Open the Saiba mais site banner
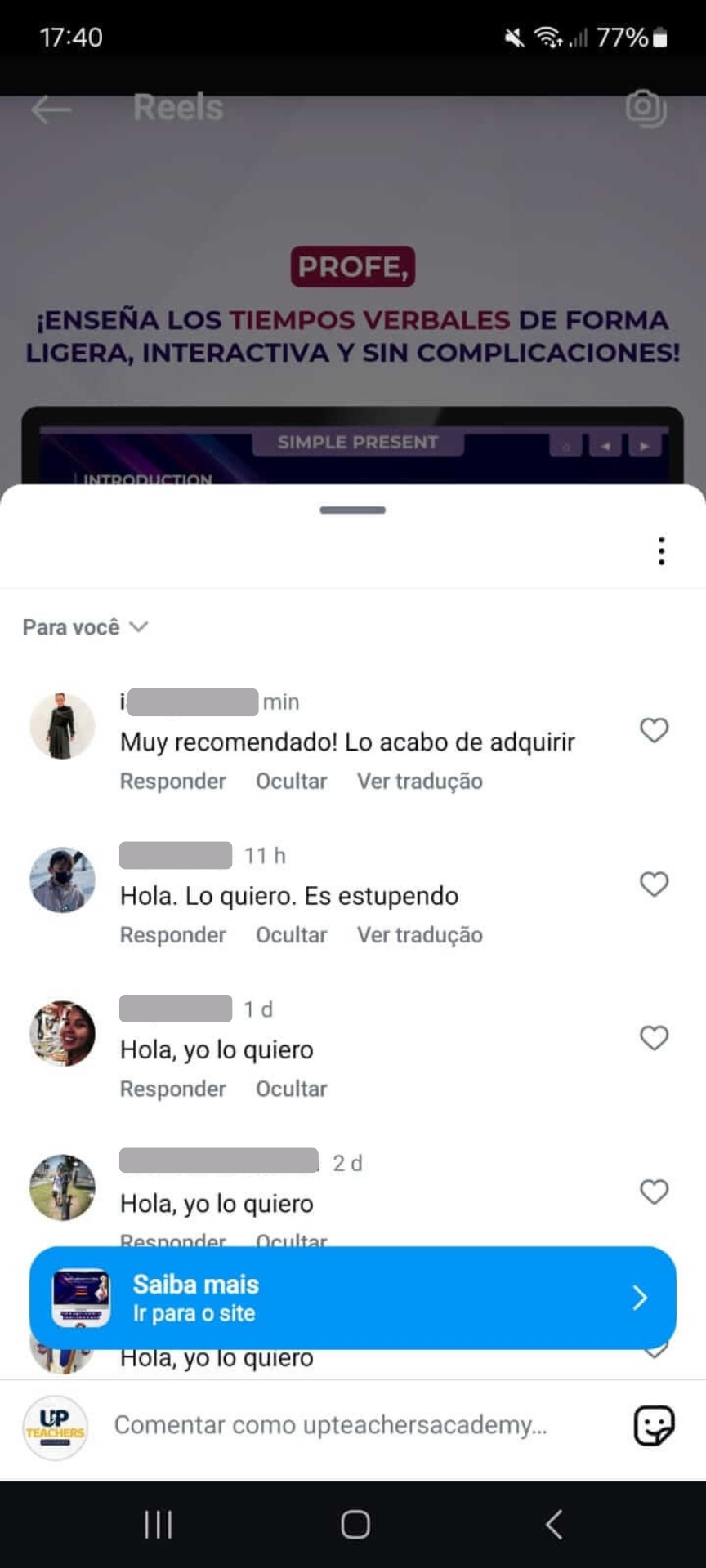706x1568 pixels. 352,1298
